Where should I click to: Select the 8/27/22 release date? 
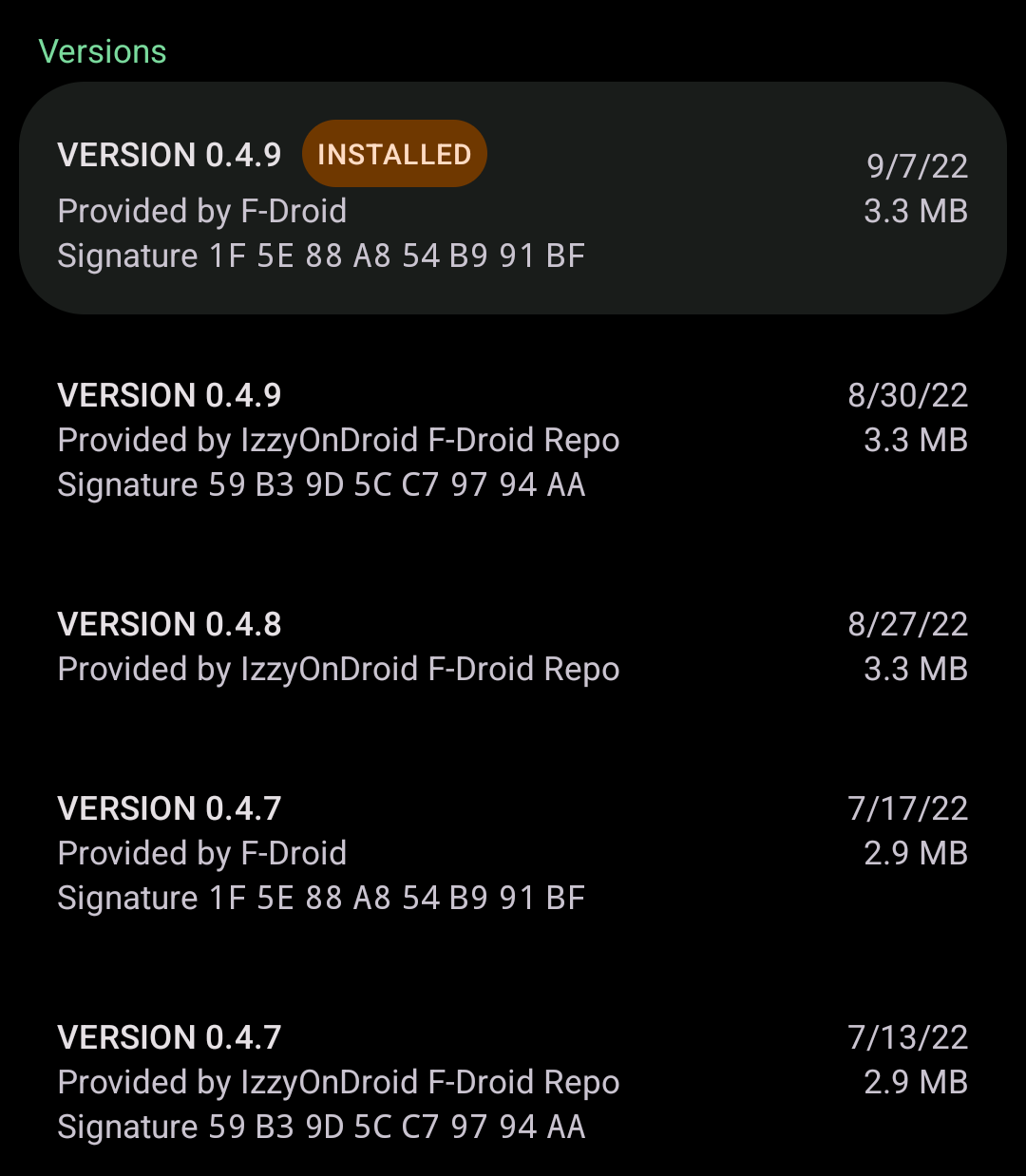pos(907,624)
